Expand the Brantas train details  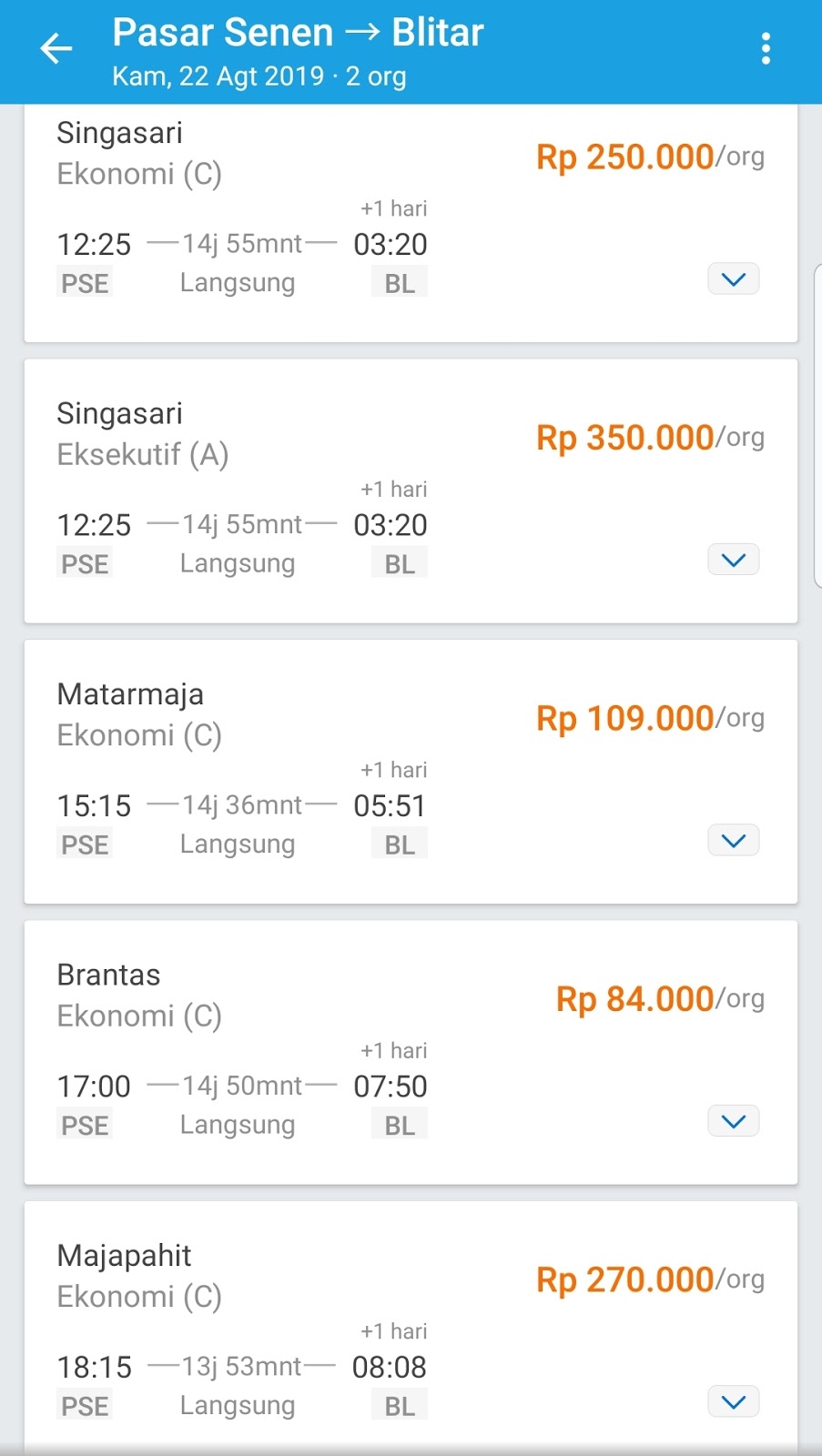coord(733,1121)
